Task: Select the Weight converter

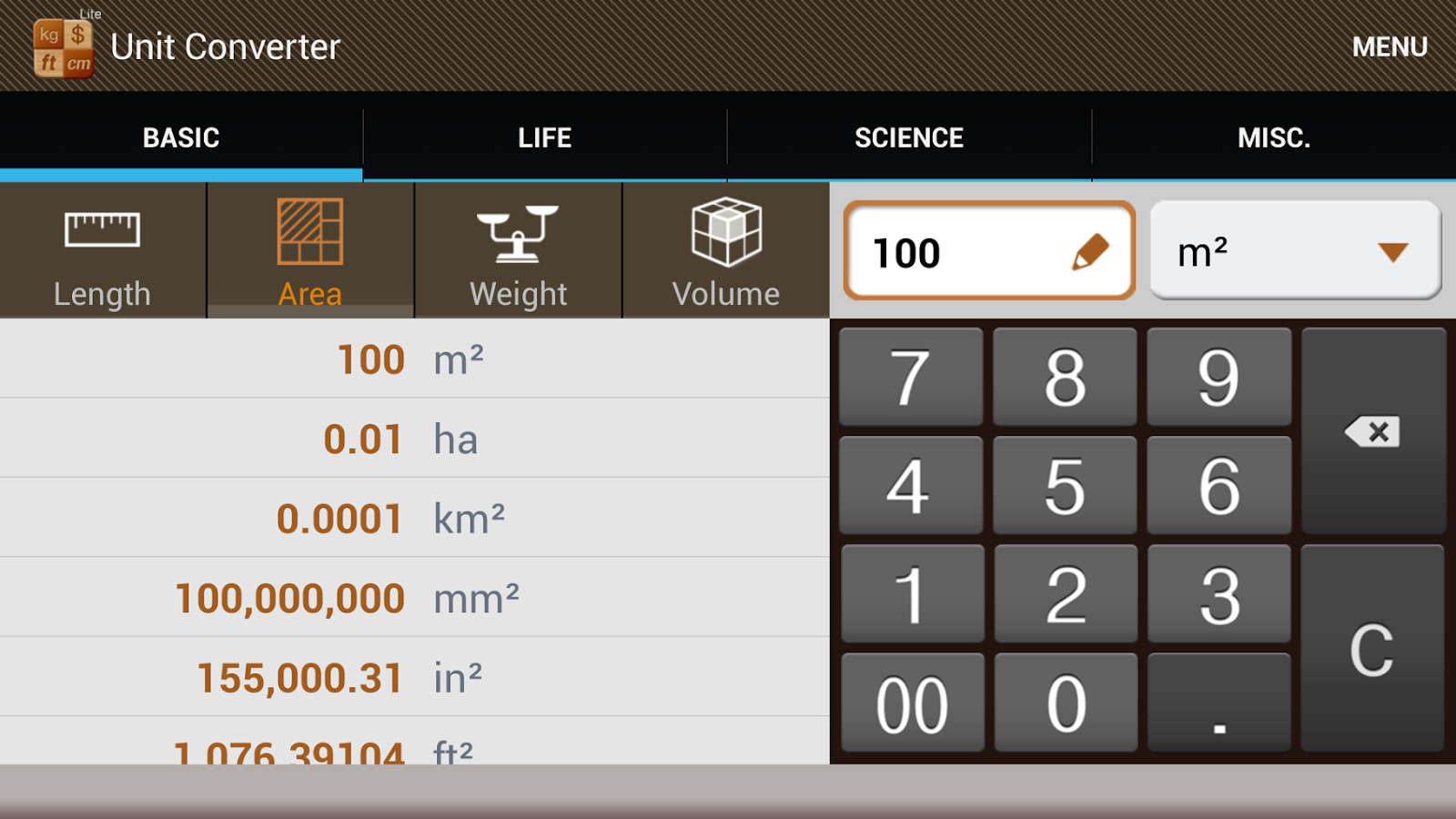Action: (518, 250)
